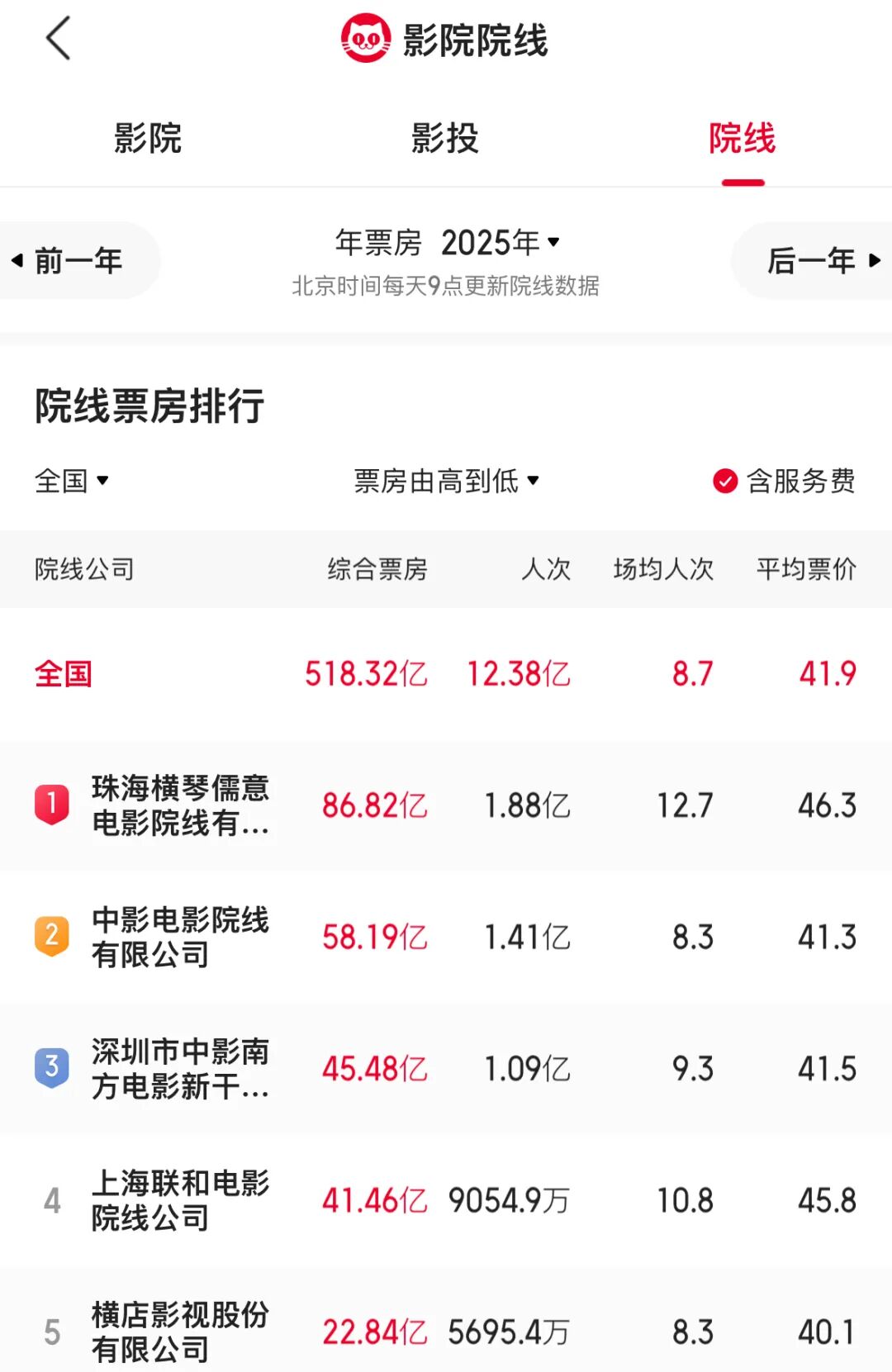892x1372 pixels.
Task: View 上海联和电影院线公司 details
Action: click(x=446, y=1200)
